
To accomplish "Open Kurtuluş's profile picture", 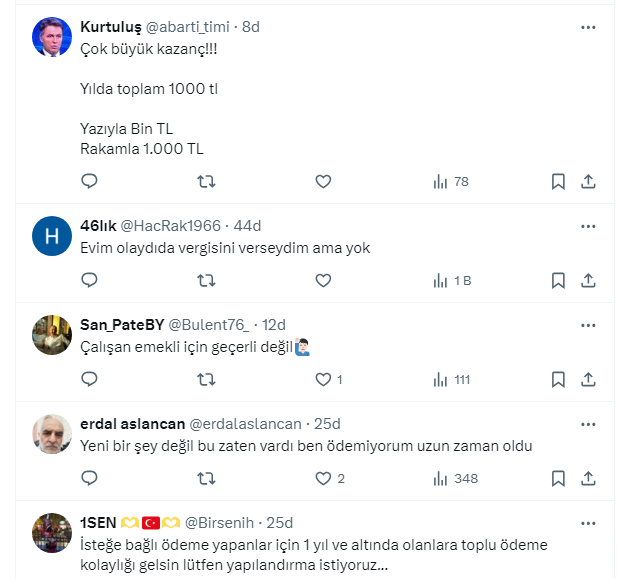I will coord(52,40).
